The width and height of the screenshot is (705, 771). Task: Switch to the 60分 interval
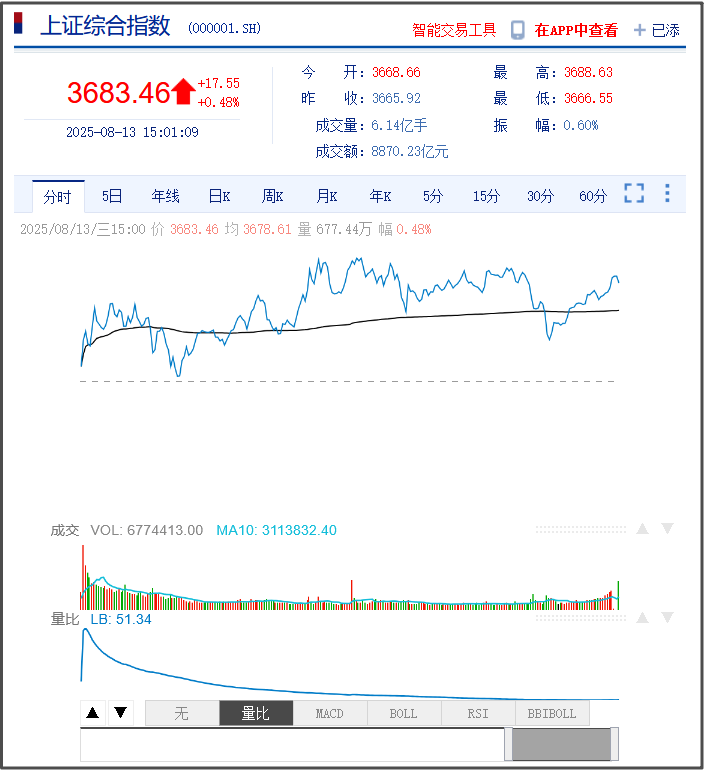[x=593, y=196]
